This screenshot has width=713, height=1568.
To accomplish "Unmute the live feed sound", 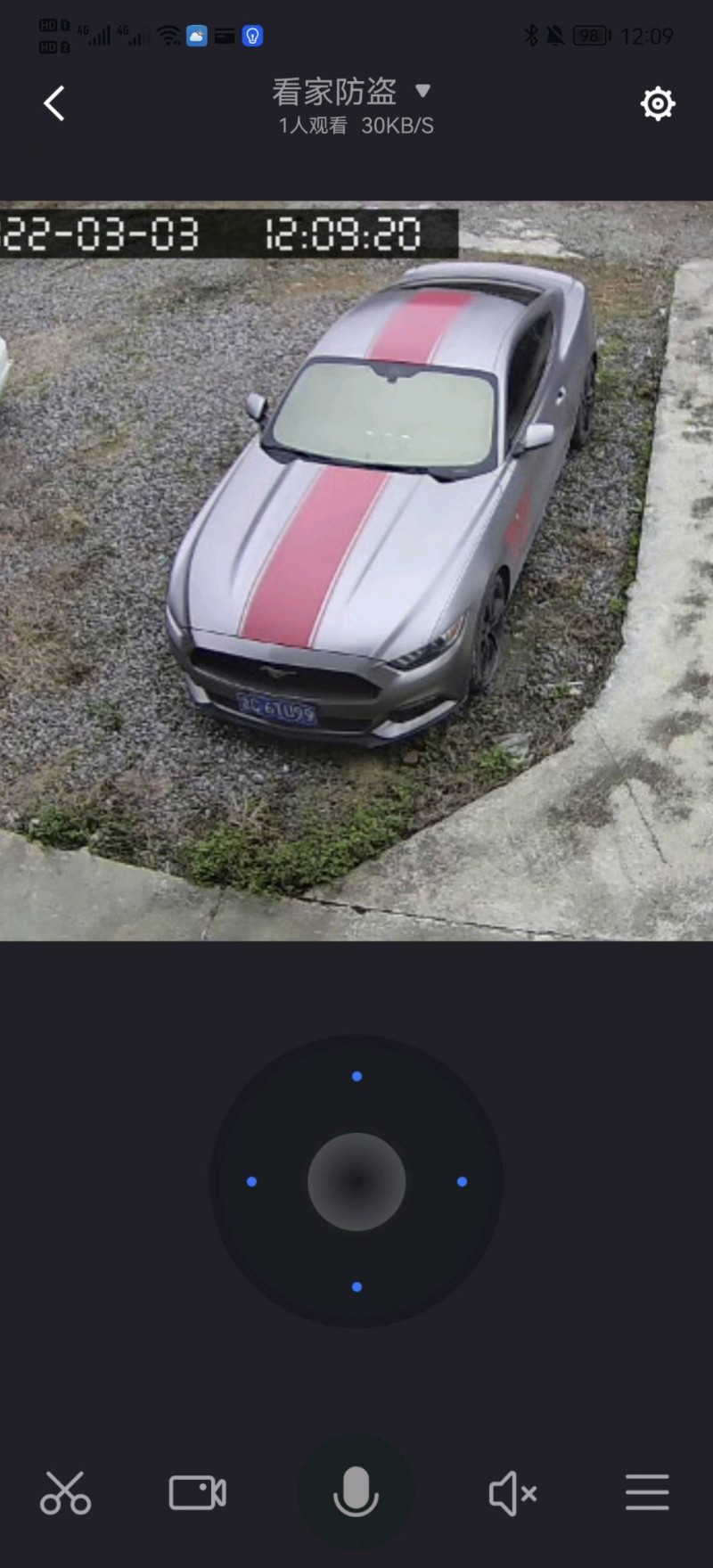I will coord(512,1492).
